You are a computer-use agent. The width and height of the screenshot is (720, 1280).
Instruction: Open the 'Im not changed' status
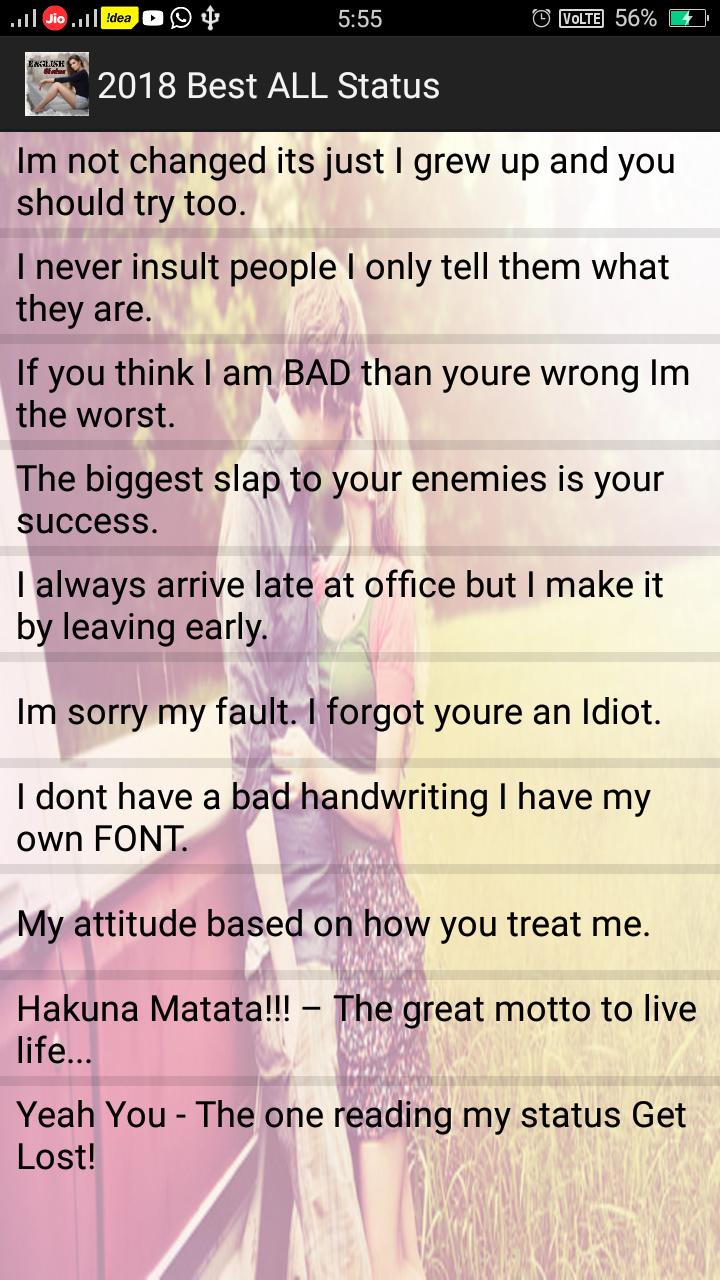tap(360, 182)
